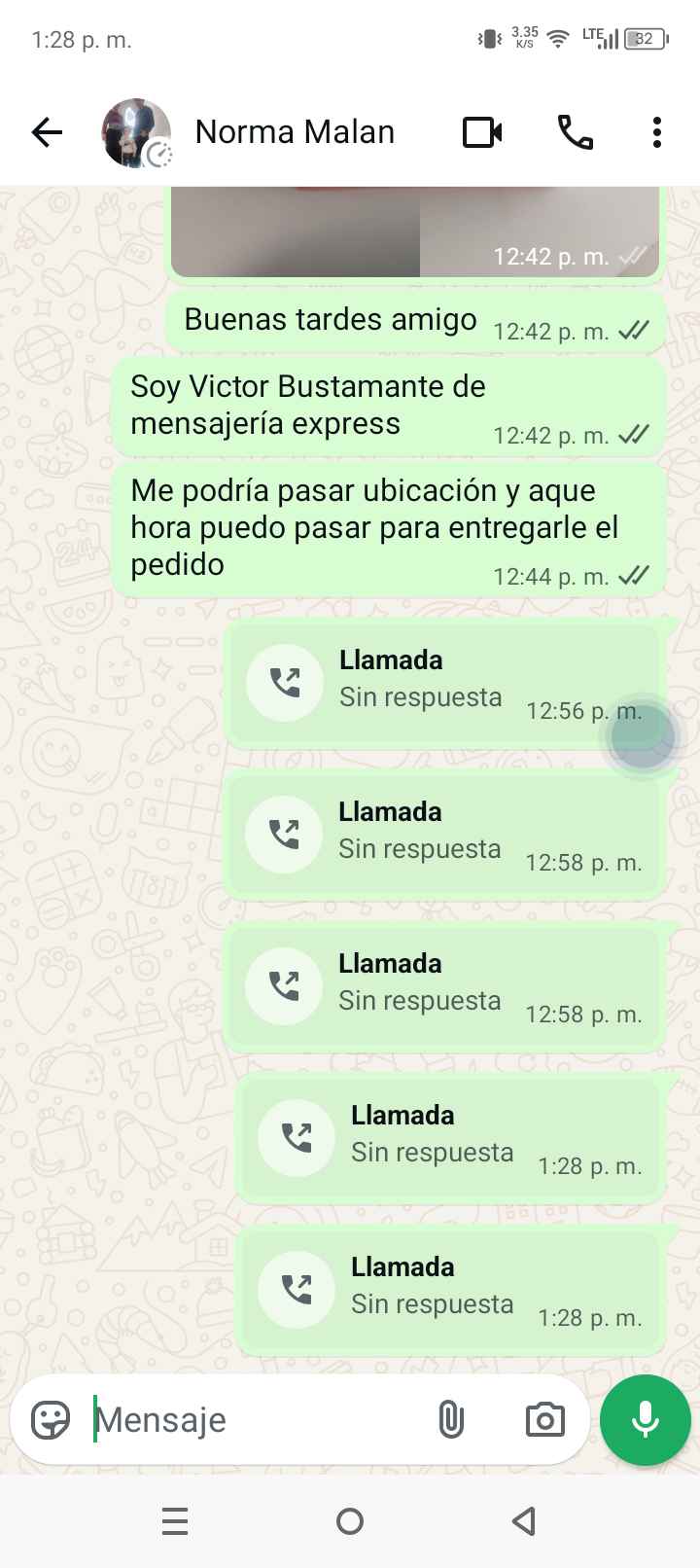Open Norma Malan's contact info

295,132
